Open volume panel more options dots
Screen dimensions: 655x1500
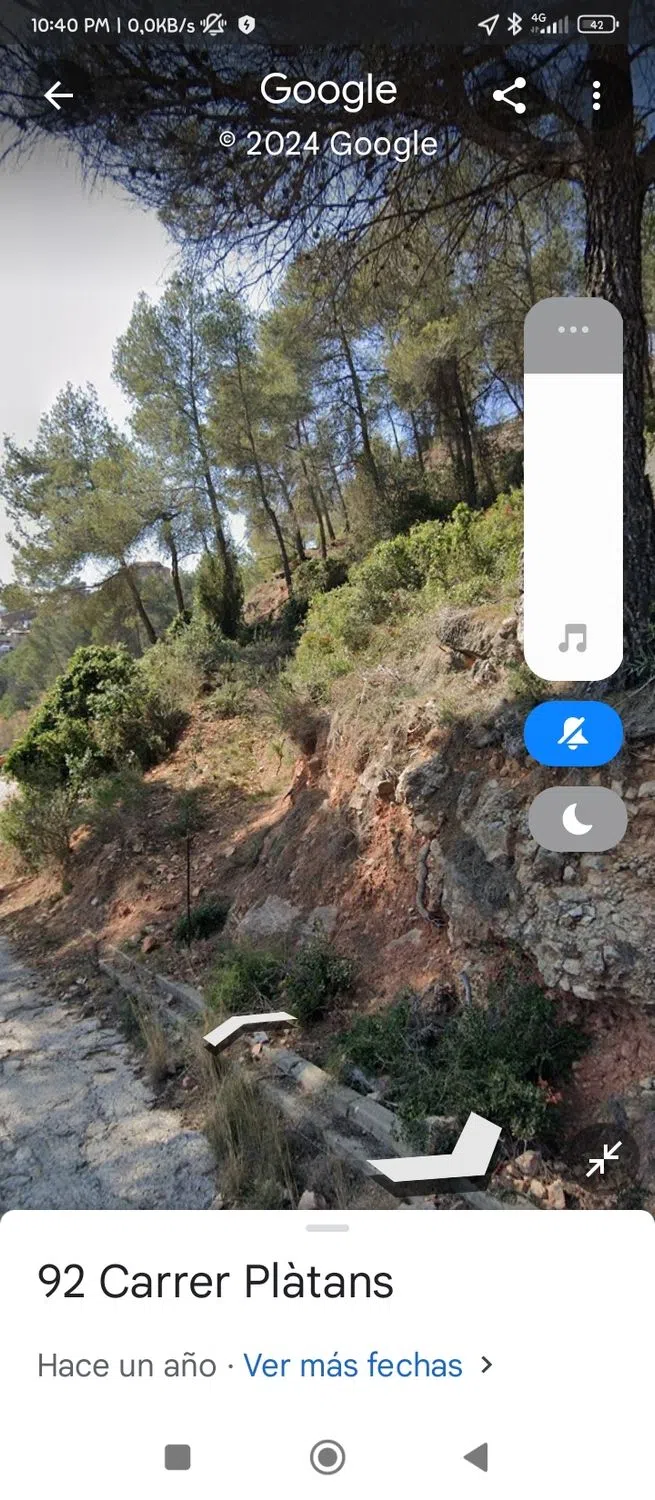(x=573, y=330)
